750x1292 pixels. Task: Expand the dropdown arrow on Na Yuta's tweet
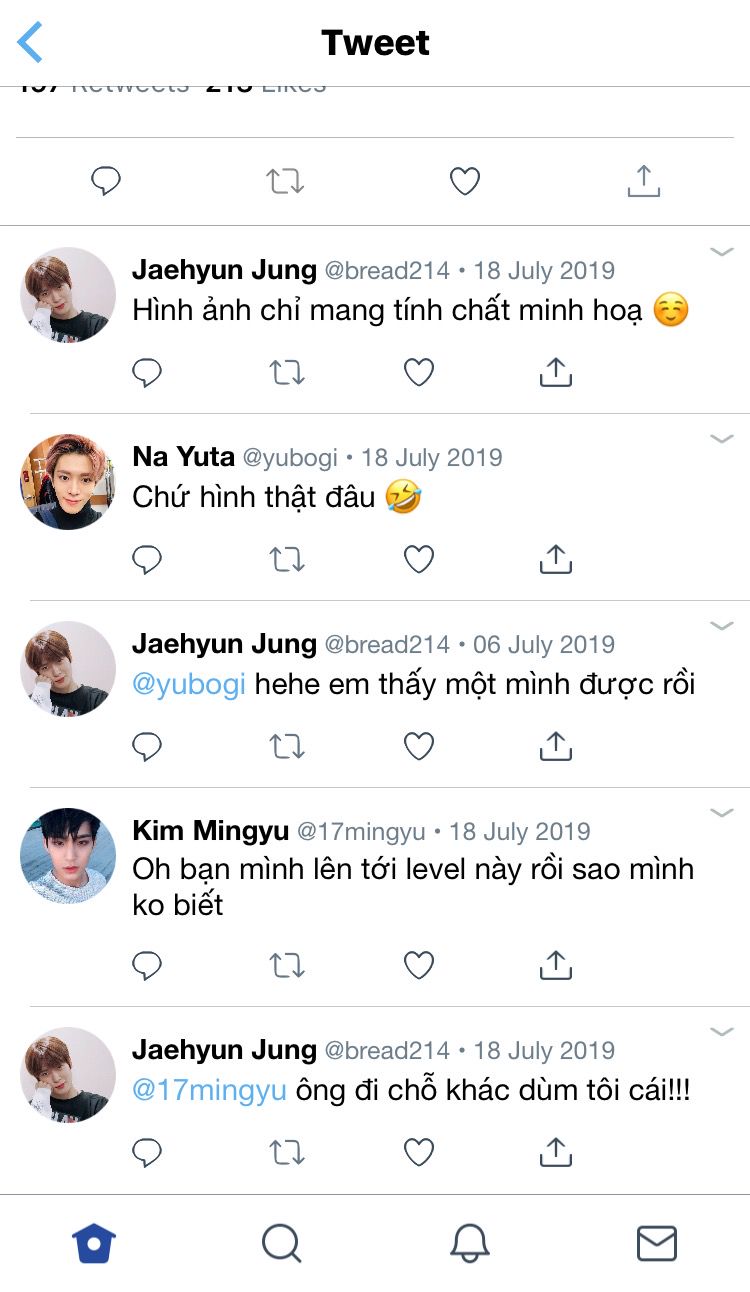pyautogui.click(x=721, y=439)
